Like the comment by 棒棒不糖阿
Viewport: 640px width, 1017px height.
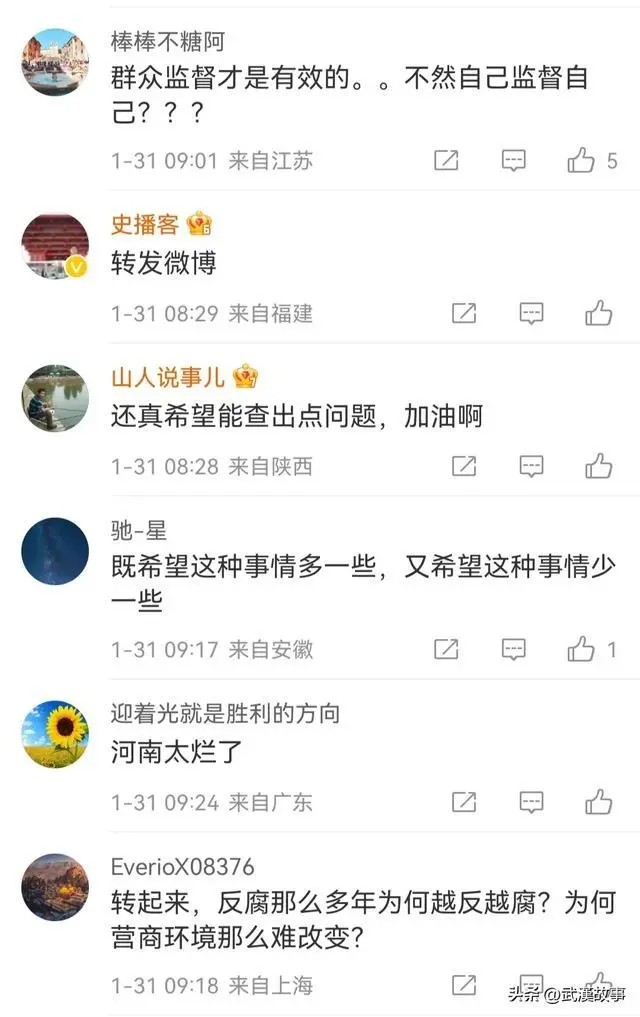(x=581, y=160)
